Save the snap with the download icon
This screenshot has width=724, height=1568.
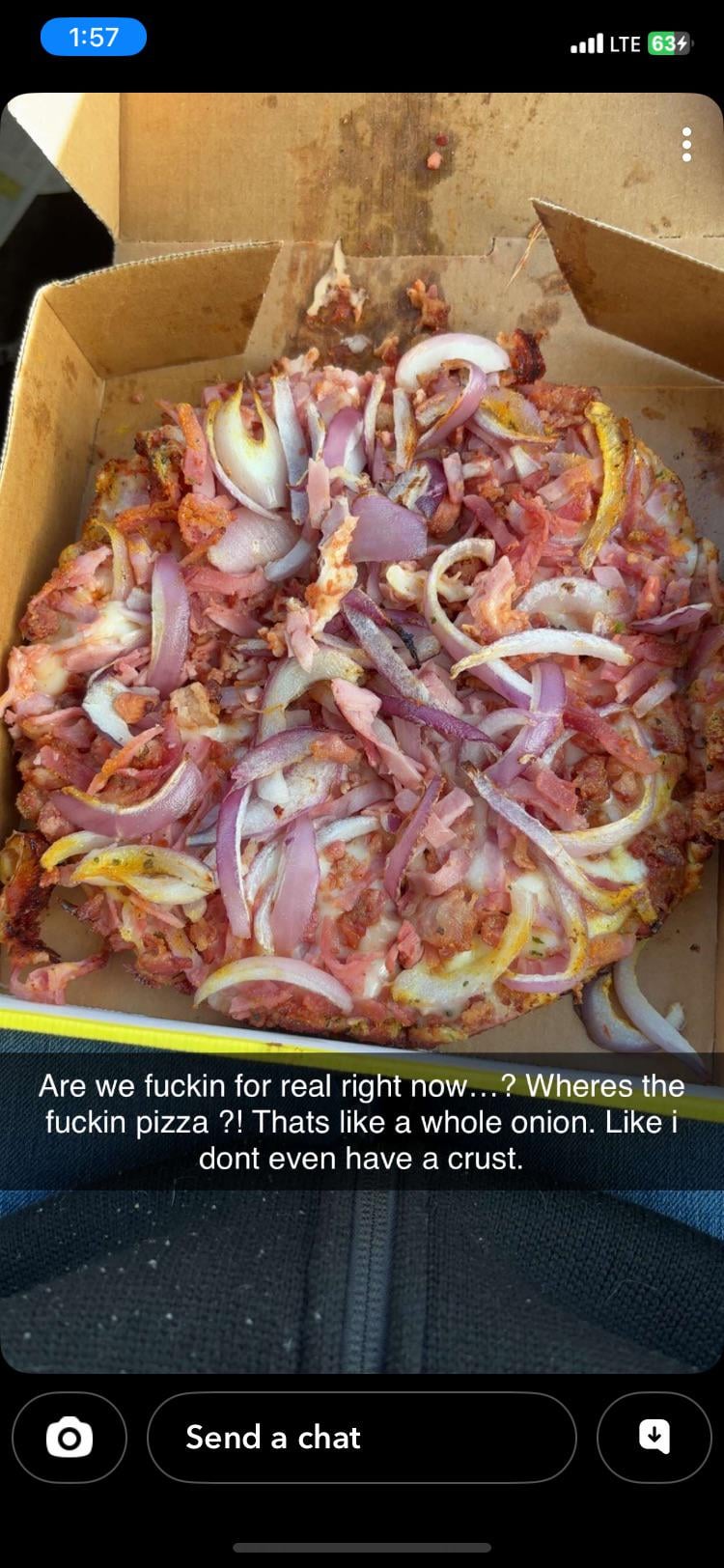click(x=654, y=1437)
